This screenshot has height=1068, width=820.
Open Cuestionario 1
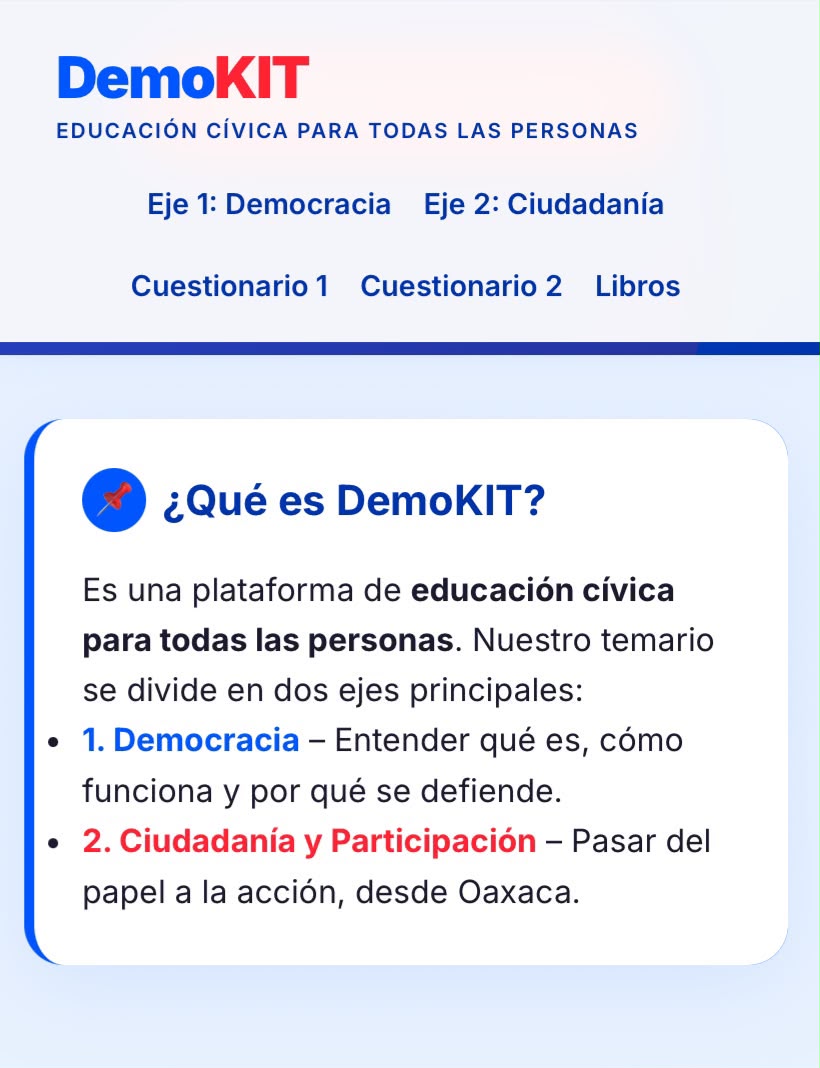(x=230, y=286)
